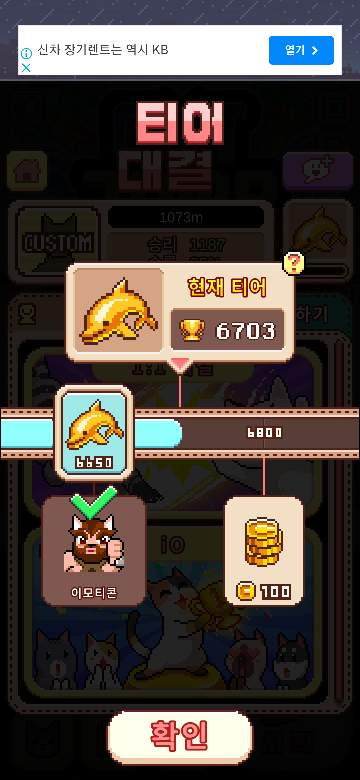Open the question mark help icon
This screenshot has height=780, width=360.
coord(293,263)
